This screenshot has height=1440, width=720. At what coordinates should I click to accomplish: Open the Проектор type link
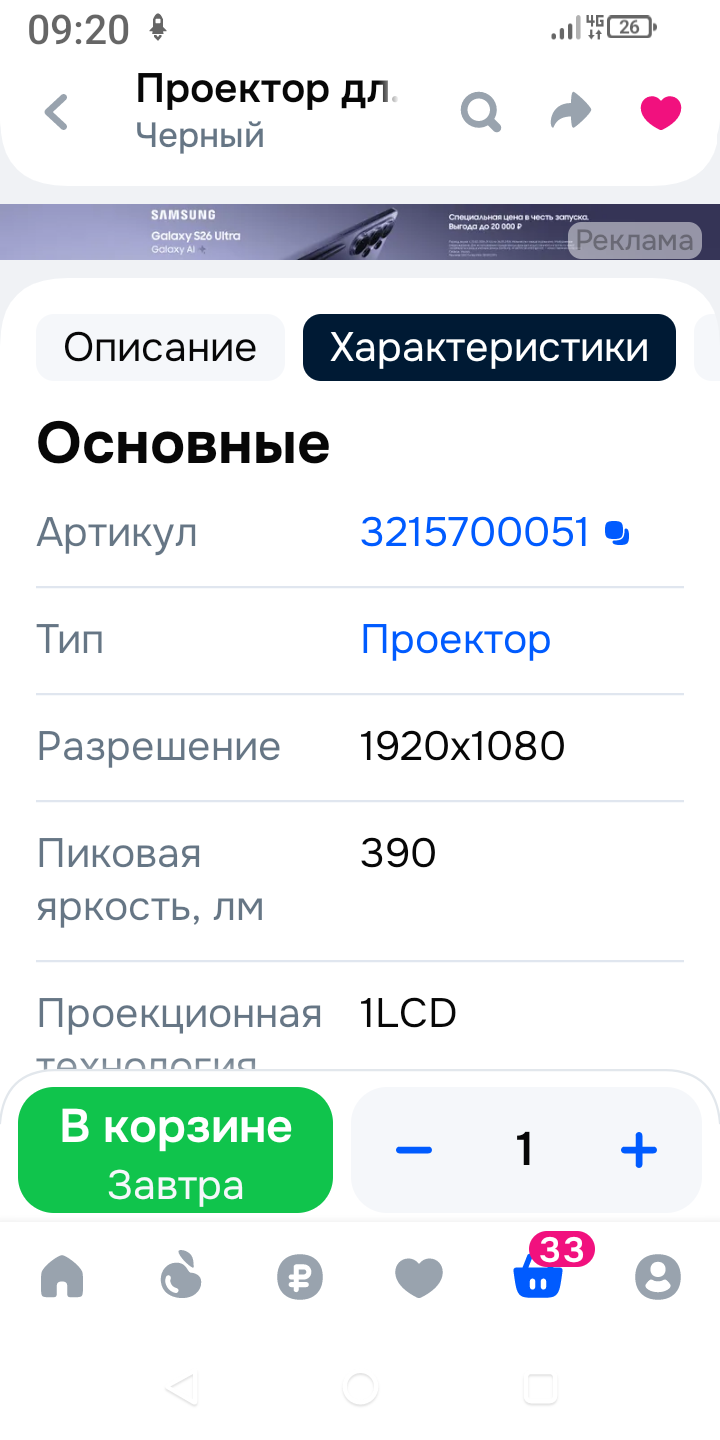click(x=455, y=639)
